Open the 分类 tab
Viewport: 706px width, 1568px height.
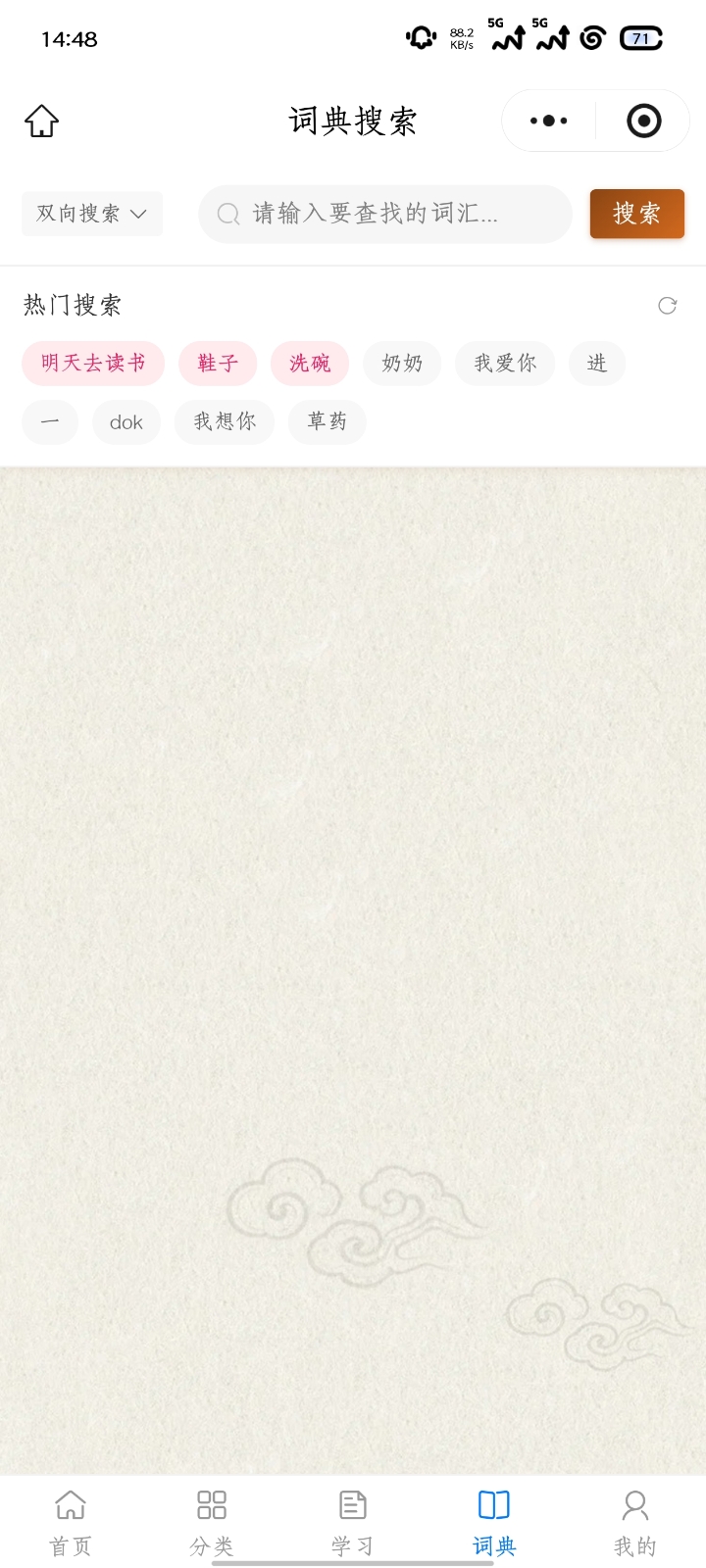212,1523
